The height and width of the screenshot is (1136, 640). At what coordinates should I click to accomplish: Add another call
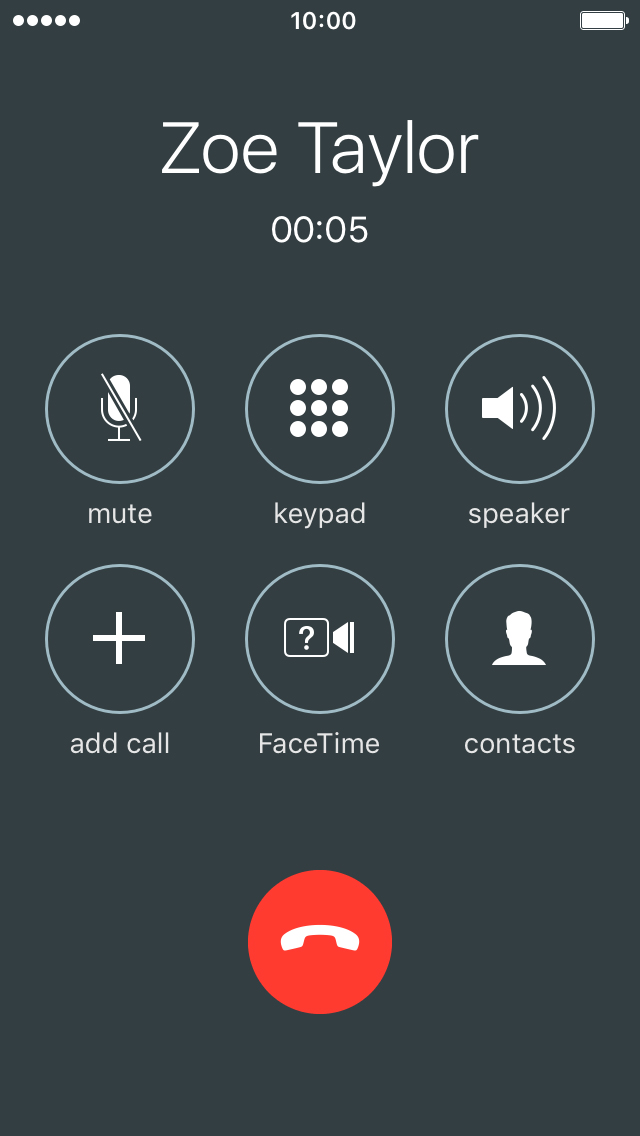tap(120, 638)
